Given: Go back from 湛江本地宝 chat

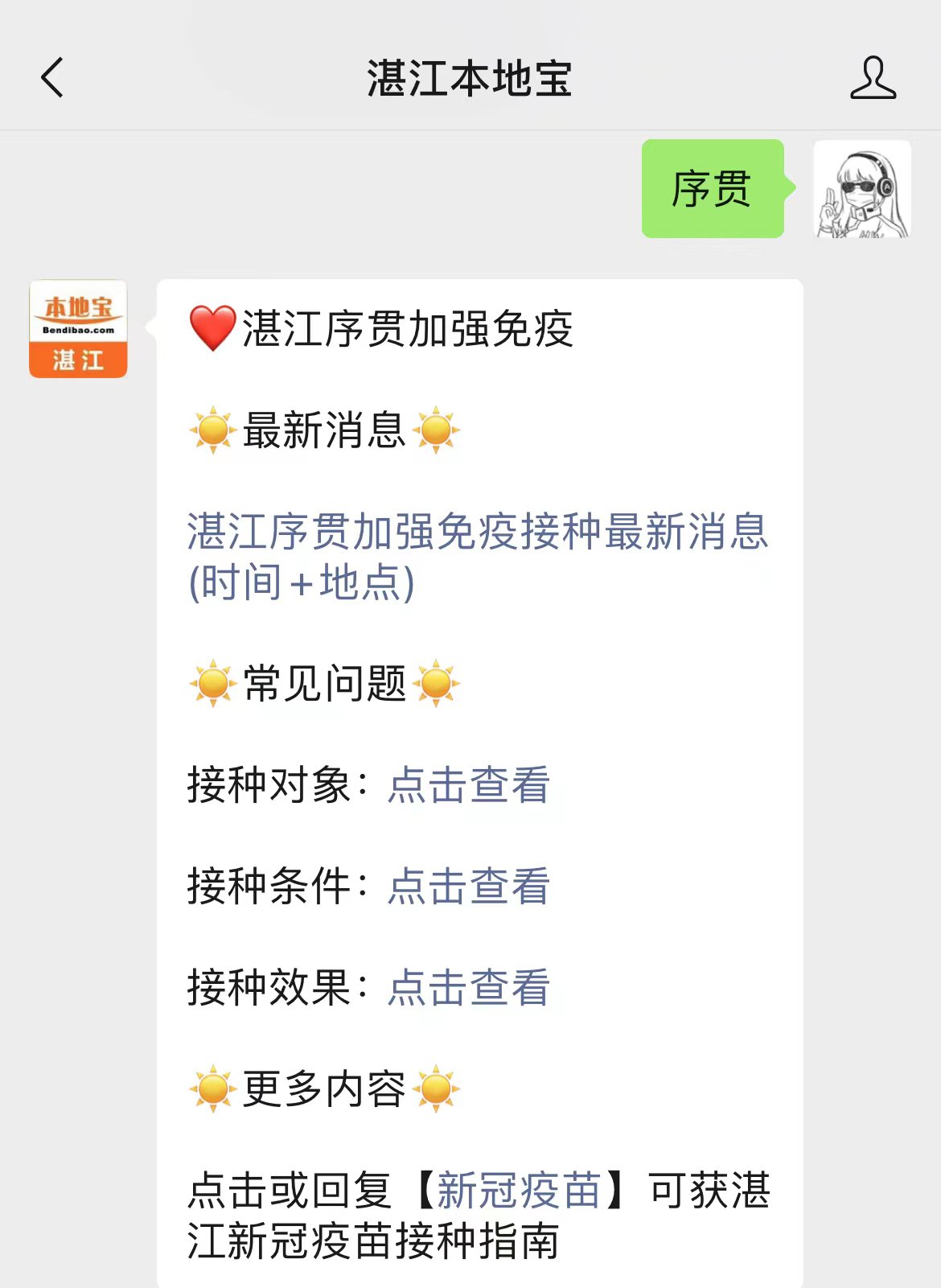Looking at the screenshot, I should [x=52, y=78].
